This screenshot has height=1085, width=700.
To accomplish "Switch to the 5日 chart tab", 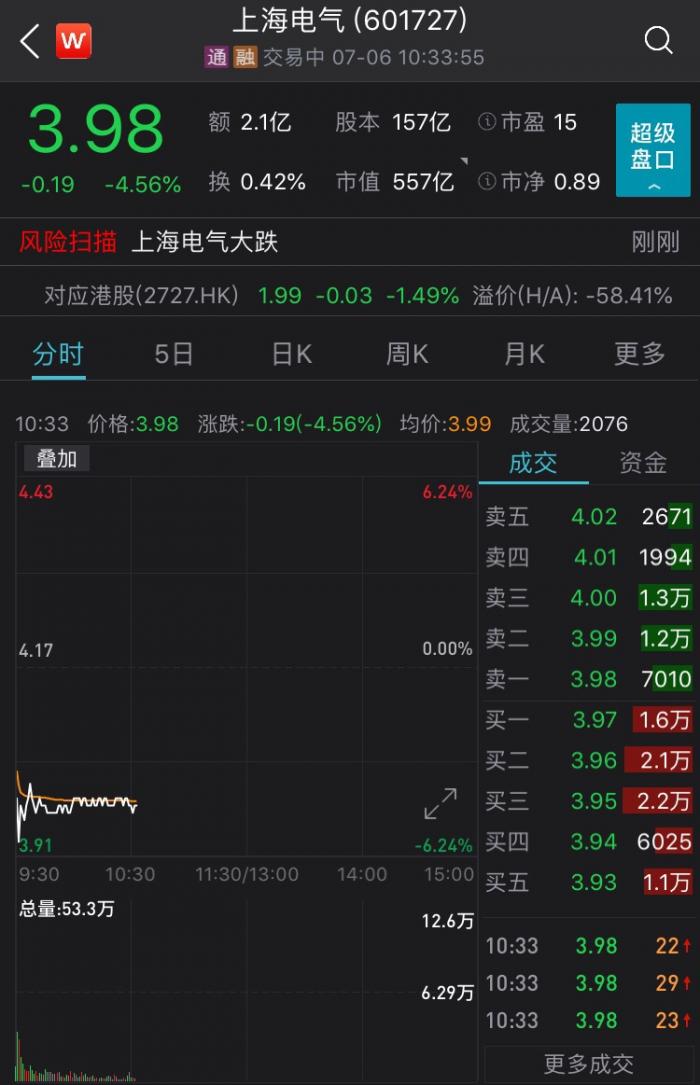I will click(x=174, y=354).
